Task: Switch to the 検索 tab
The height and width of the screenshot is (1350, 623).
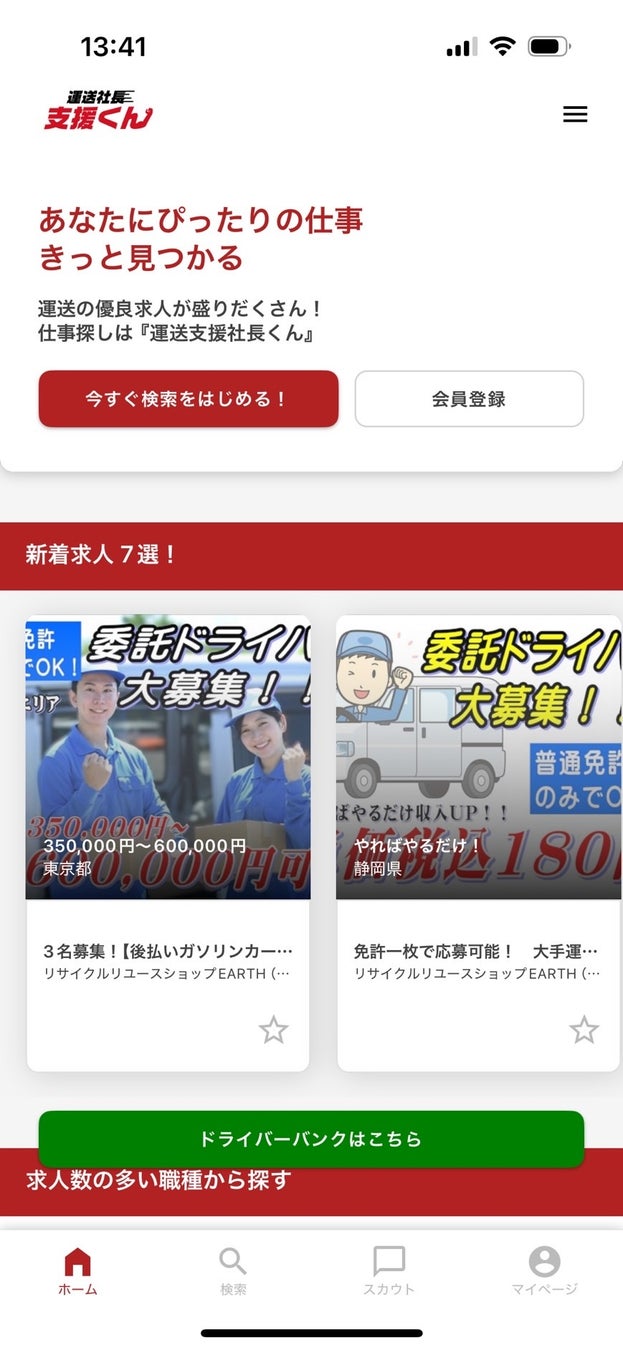Action: pos(233,1271)
